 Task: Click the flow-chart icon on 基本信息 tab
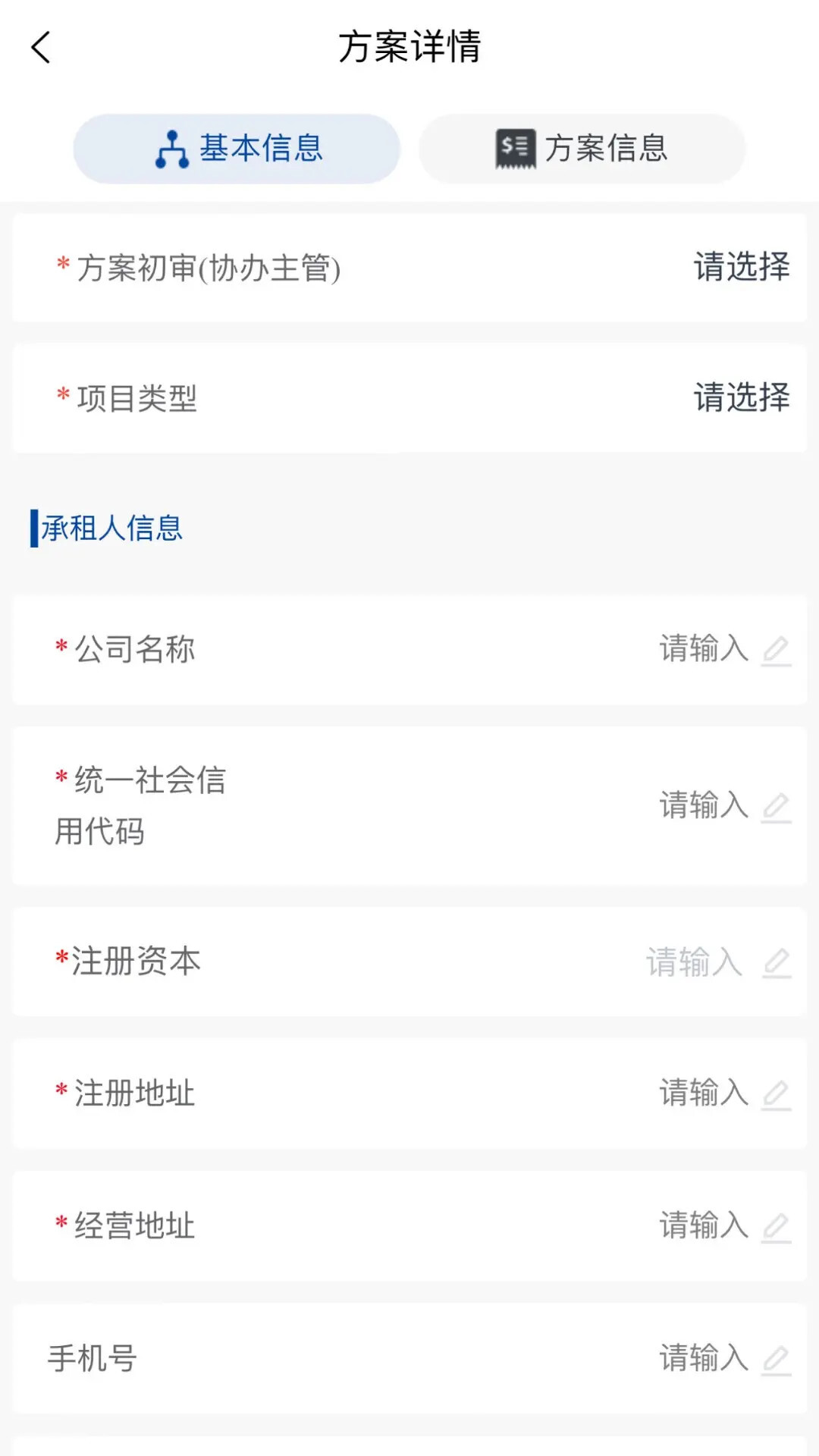point(173,149)
